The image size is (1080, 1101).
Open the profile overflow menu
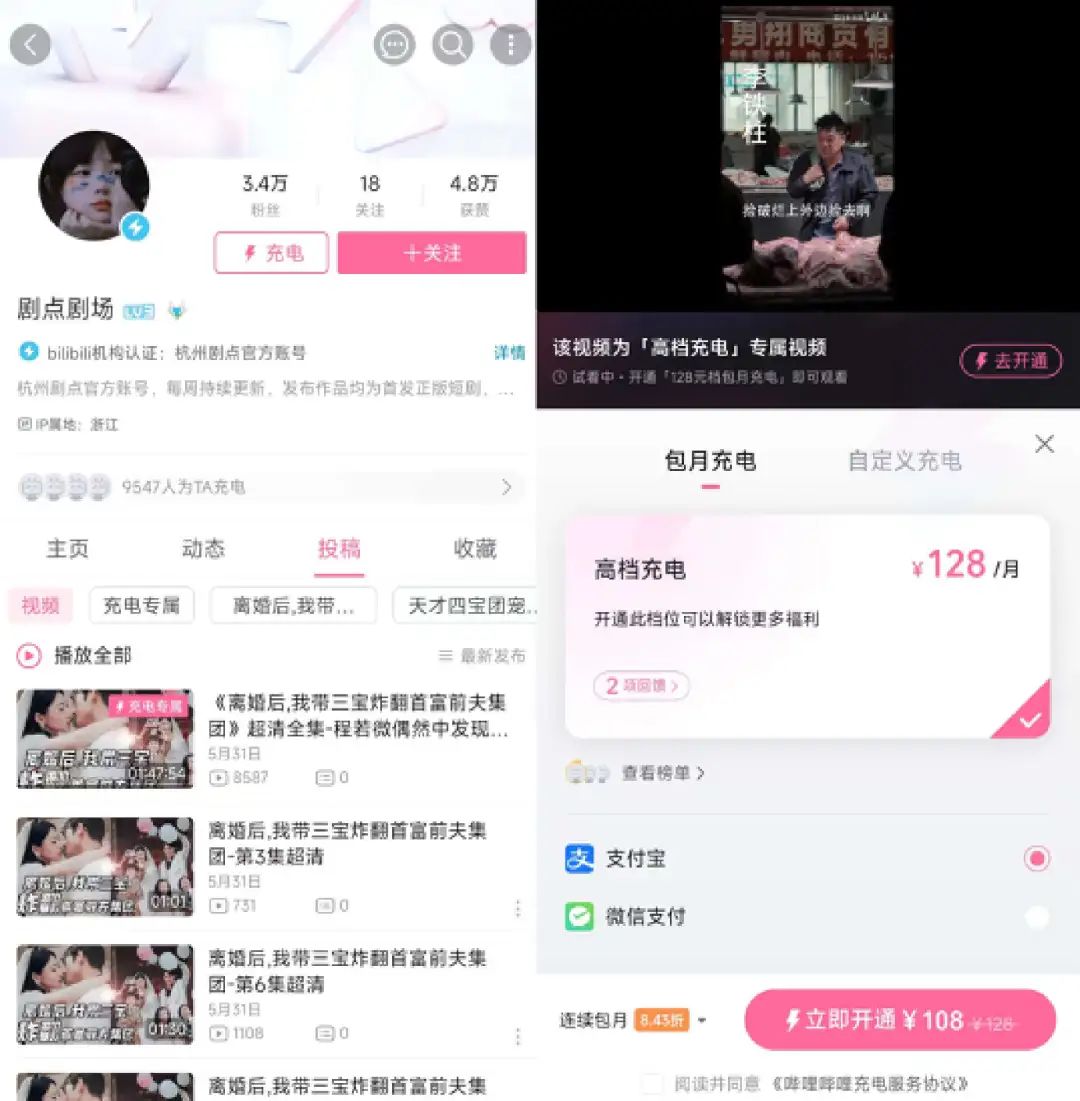[x=510, y=45]
